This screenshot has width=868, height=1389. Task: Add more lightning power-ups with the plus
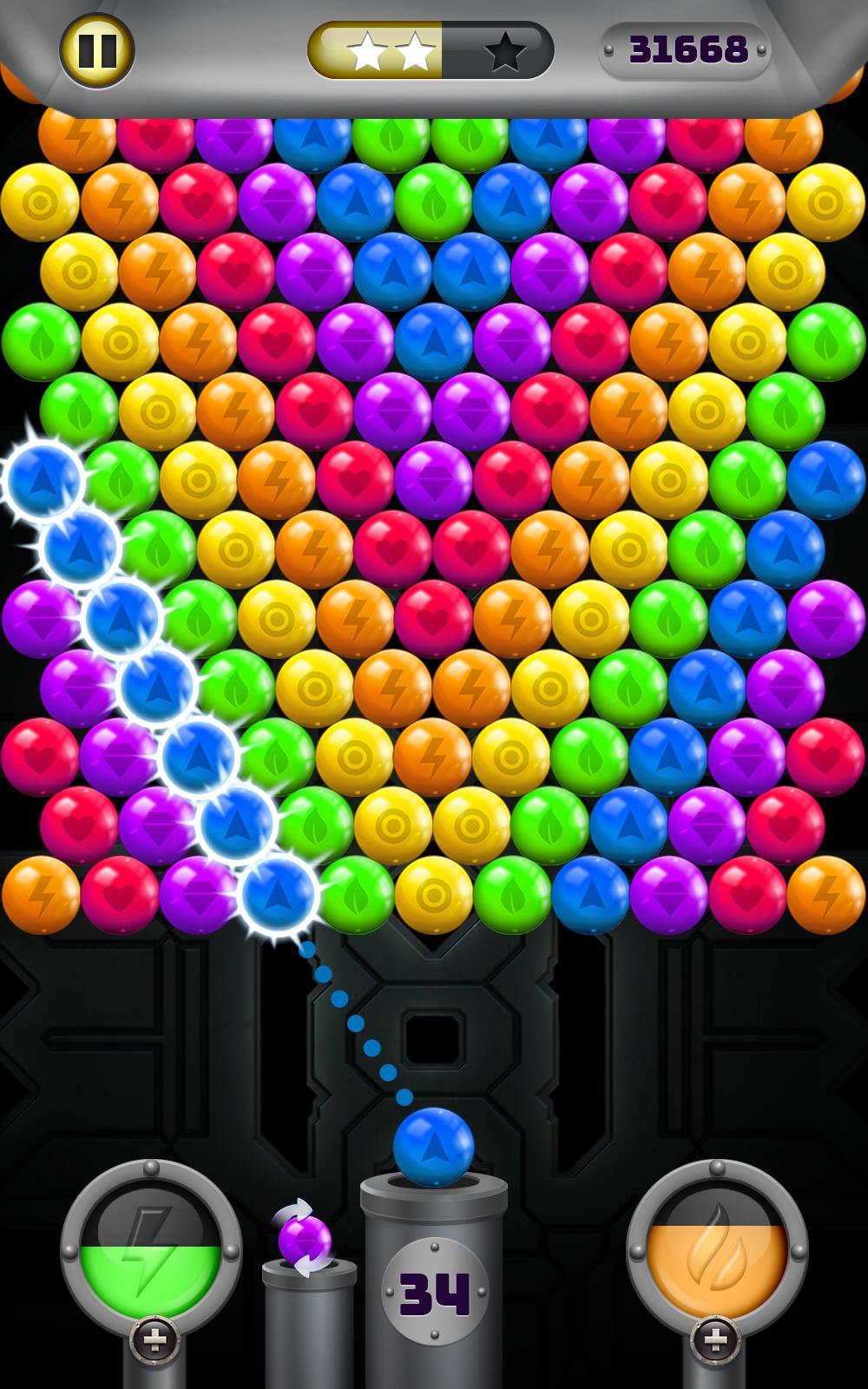tap(155, 1340)
